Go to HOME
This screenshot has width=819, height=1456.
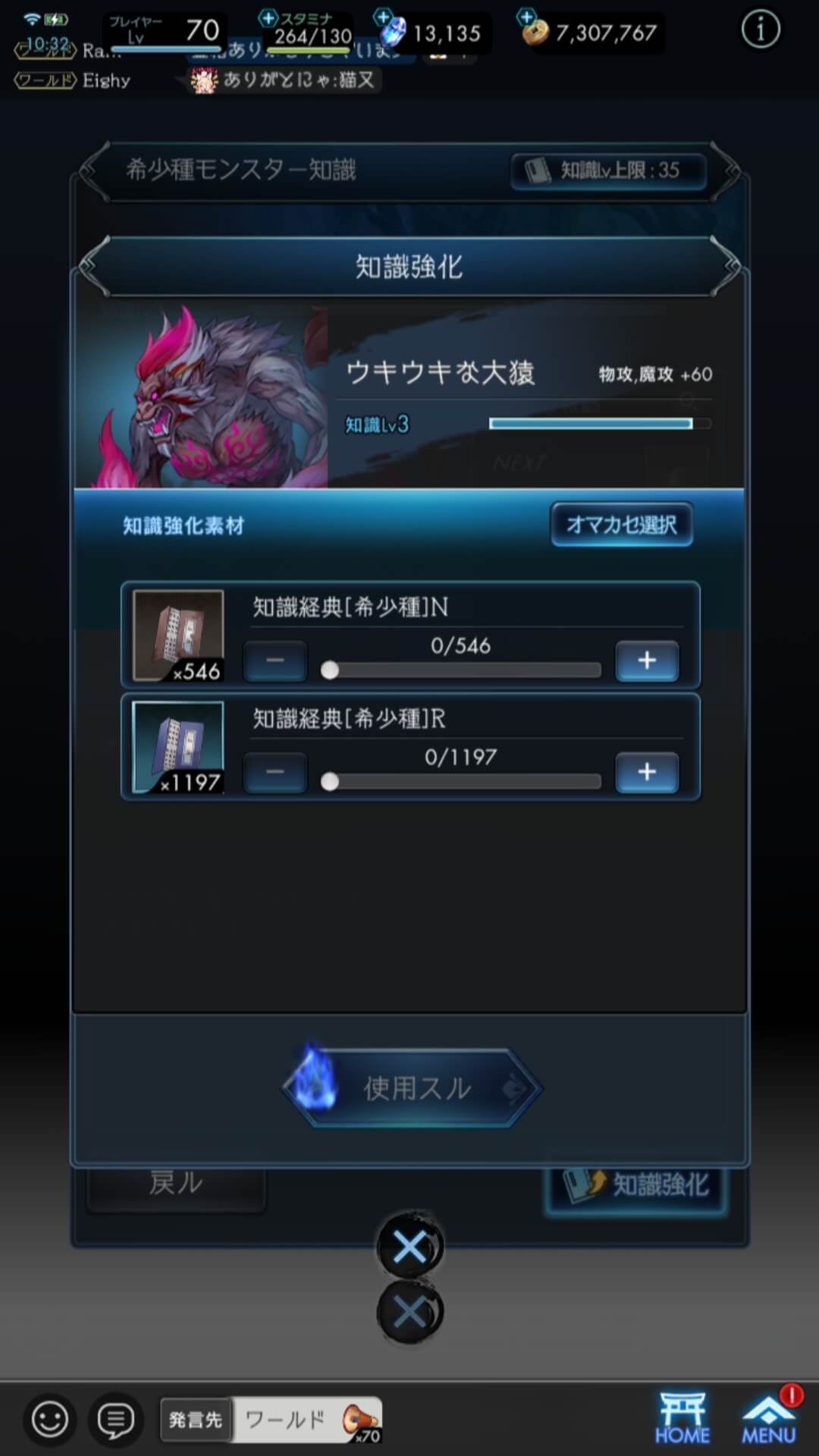[682, 1417]
